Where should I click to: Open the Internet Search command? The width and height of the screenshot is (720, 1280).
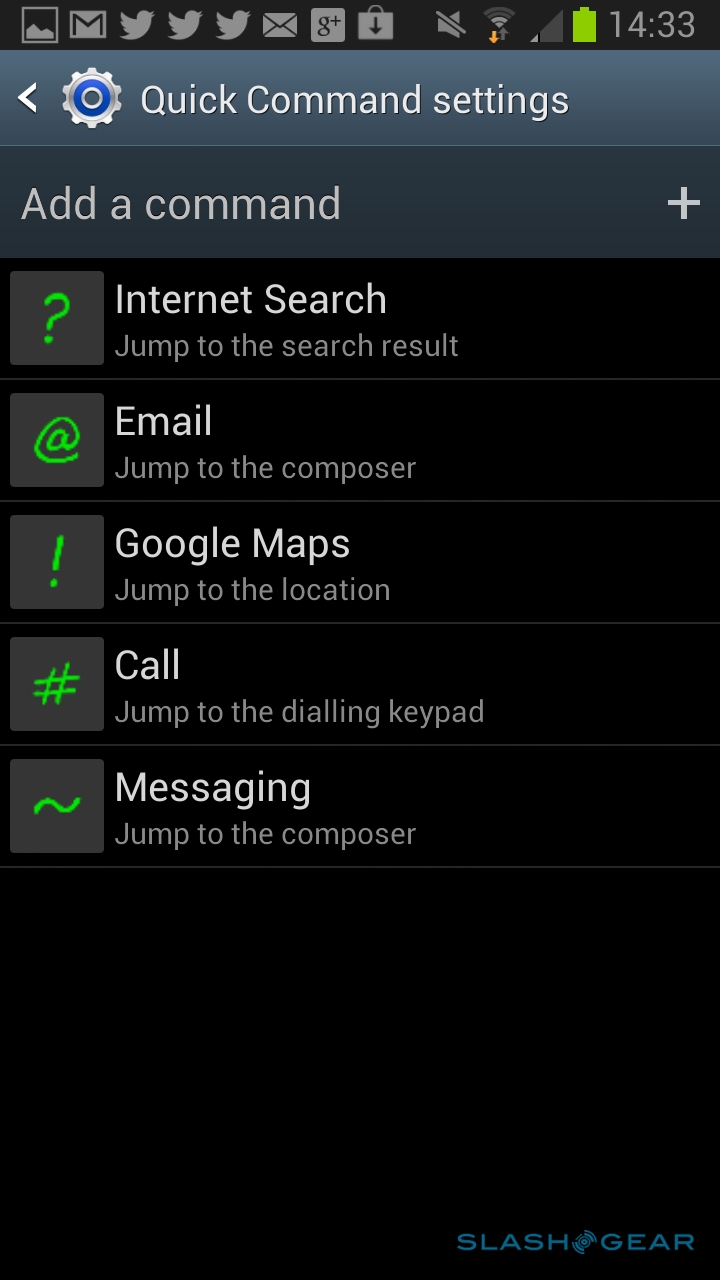(x=360, y=319)
